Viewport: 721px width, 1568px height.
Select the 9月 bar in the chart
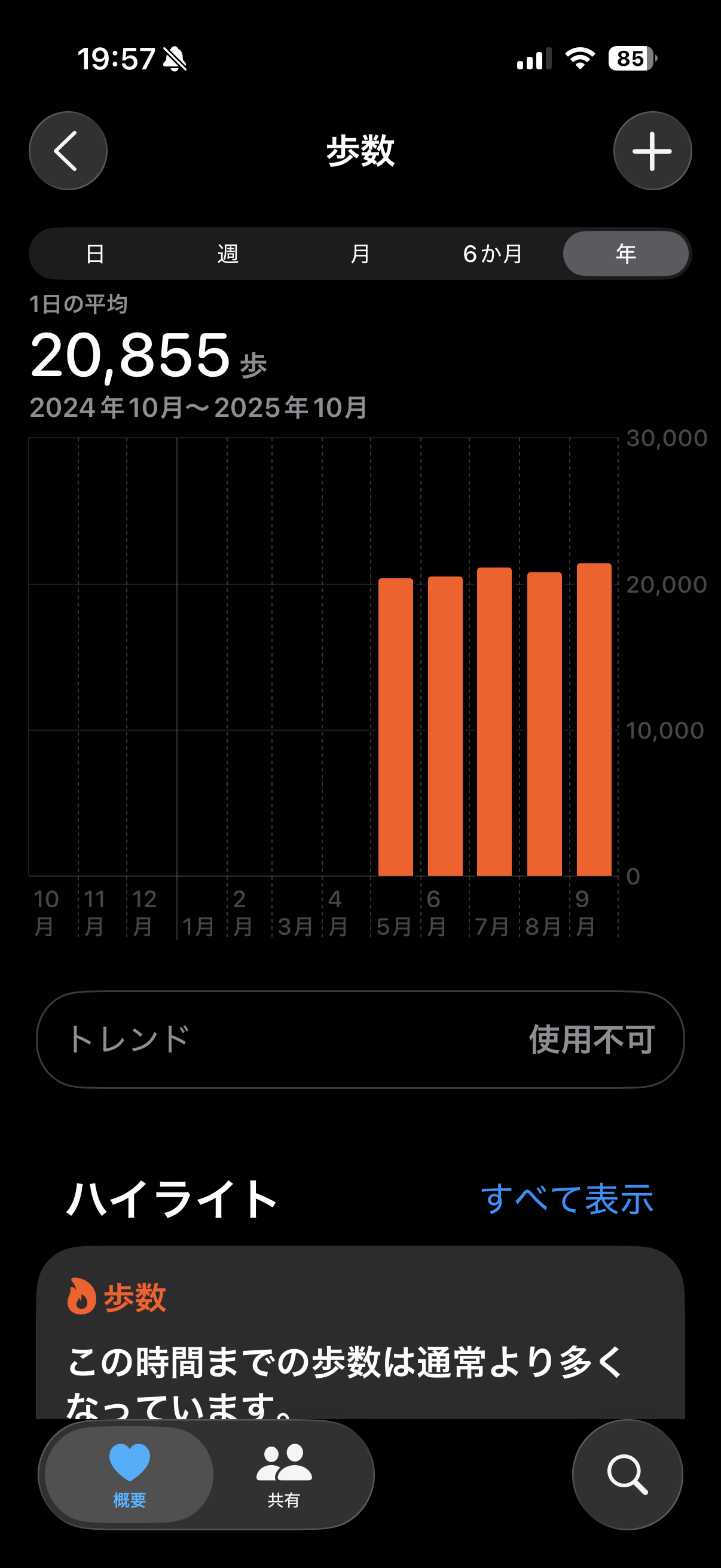[594, 719]
